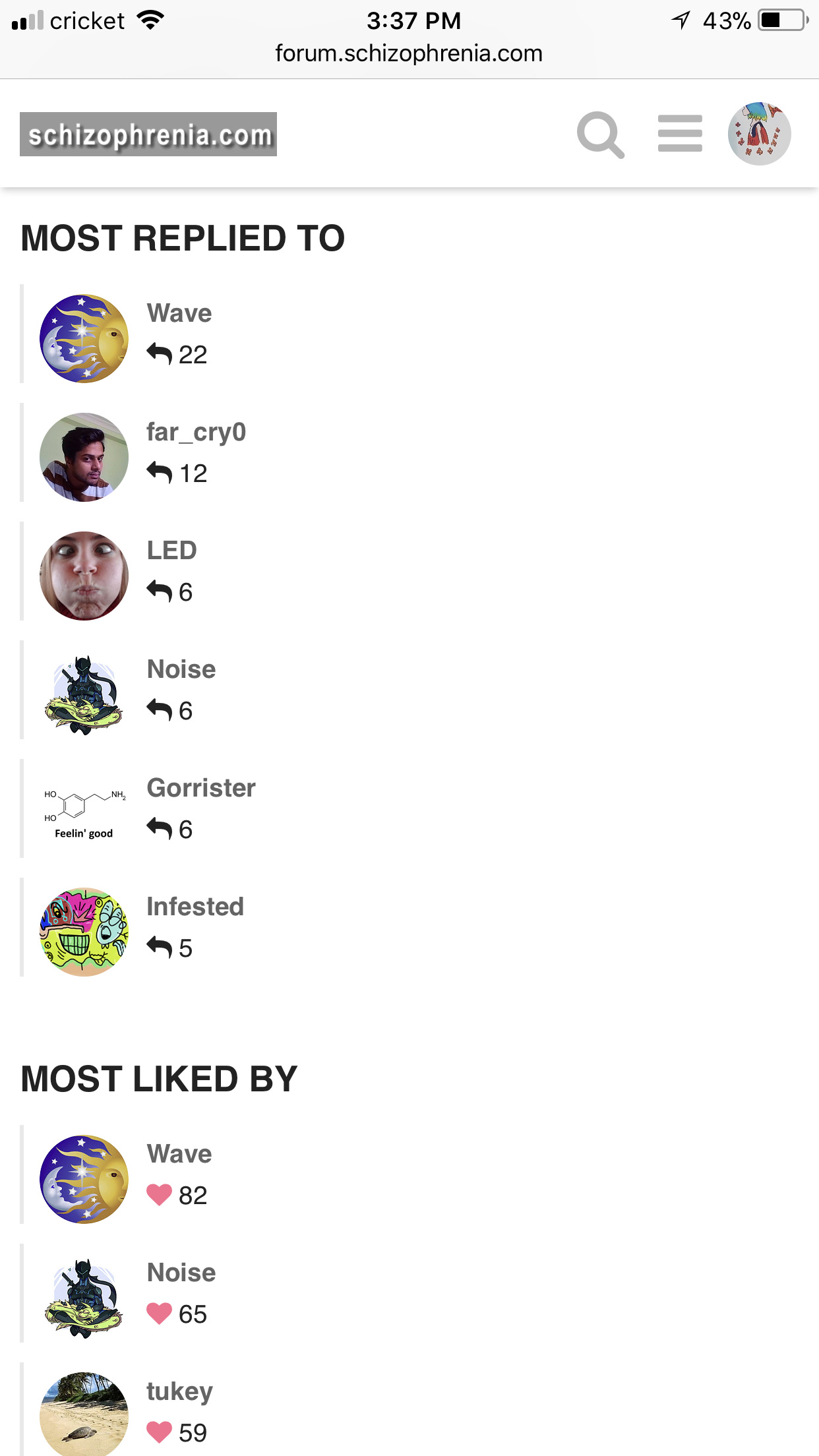Open Noise under Most Replied To

(x=181, y=669)
